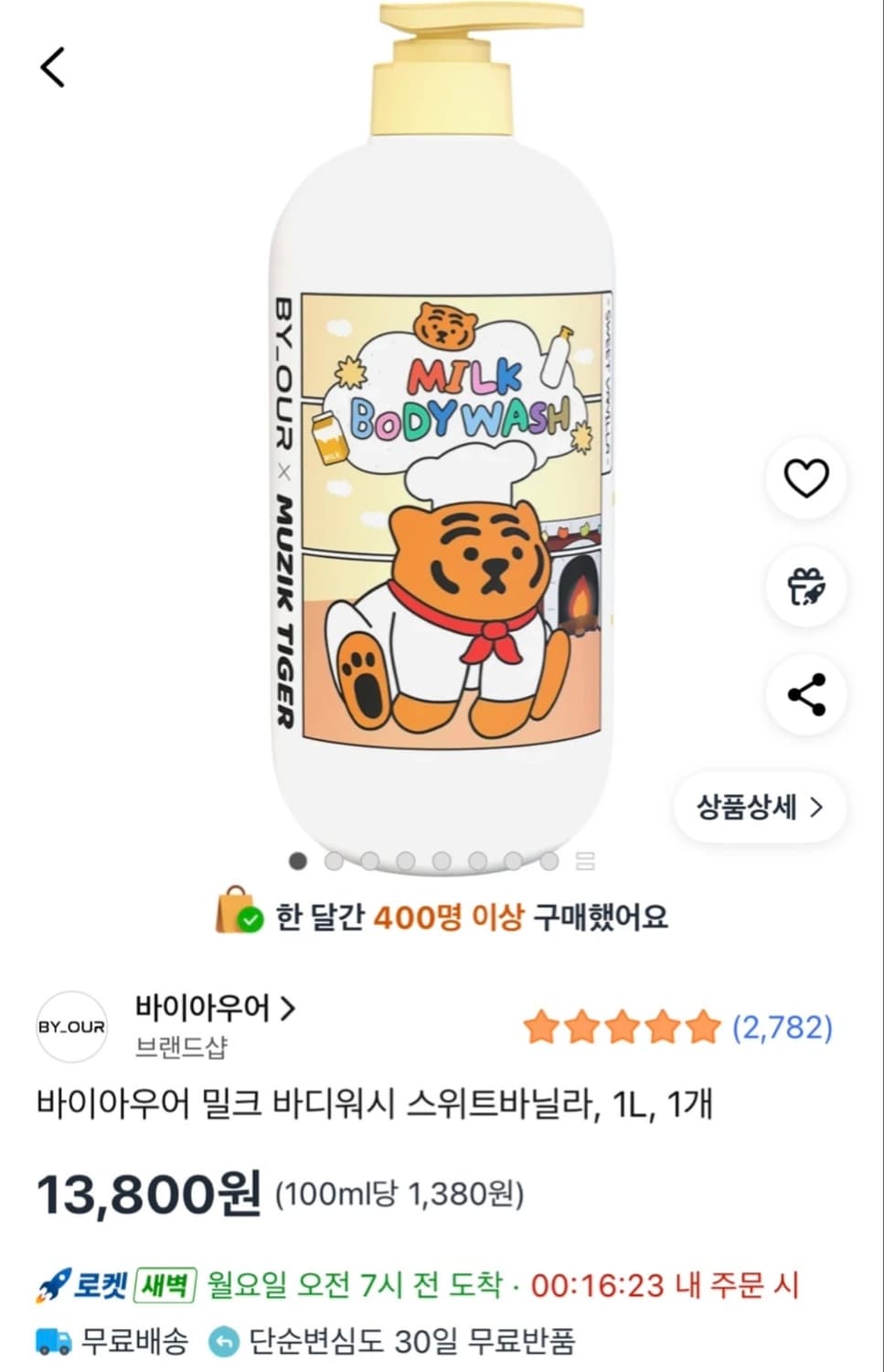Image resolution: width=884 pixels, height=1372 pixels.
Task: Tap the heart icon to wishlist this product
Action: tap(805, 479)
